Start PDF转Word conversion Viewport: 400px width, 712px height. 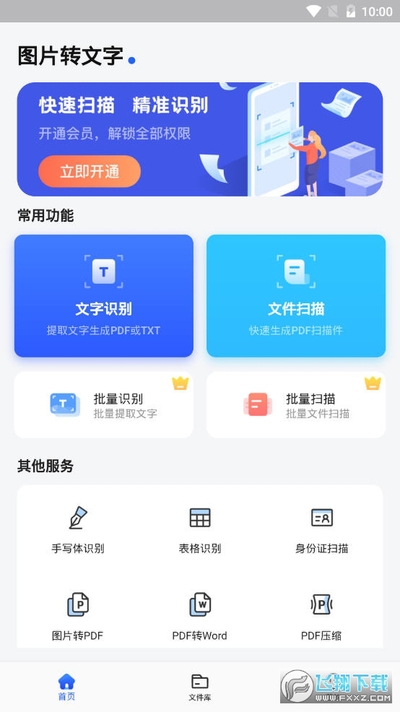pyautogui.click(x=200, y=617)
